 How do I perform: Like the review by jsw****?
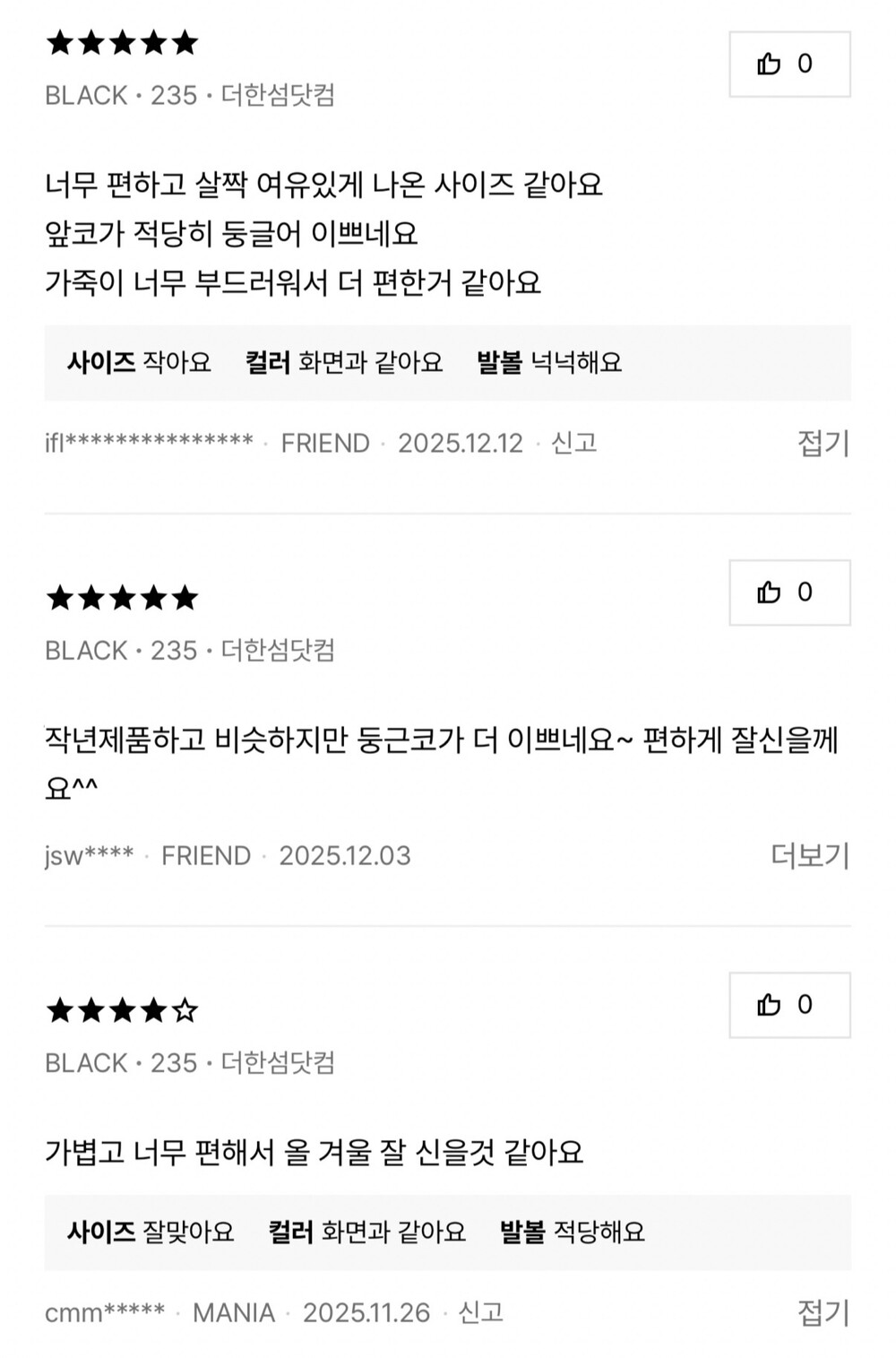[x=789, y=593]
